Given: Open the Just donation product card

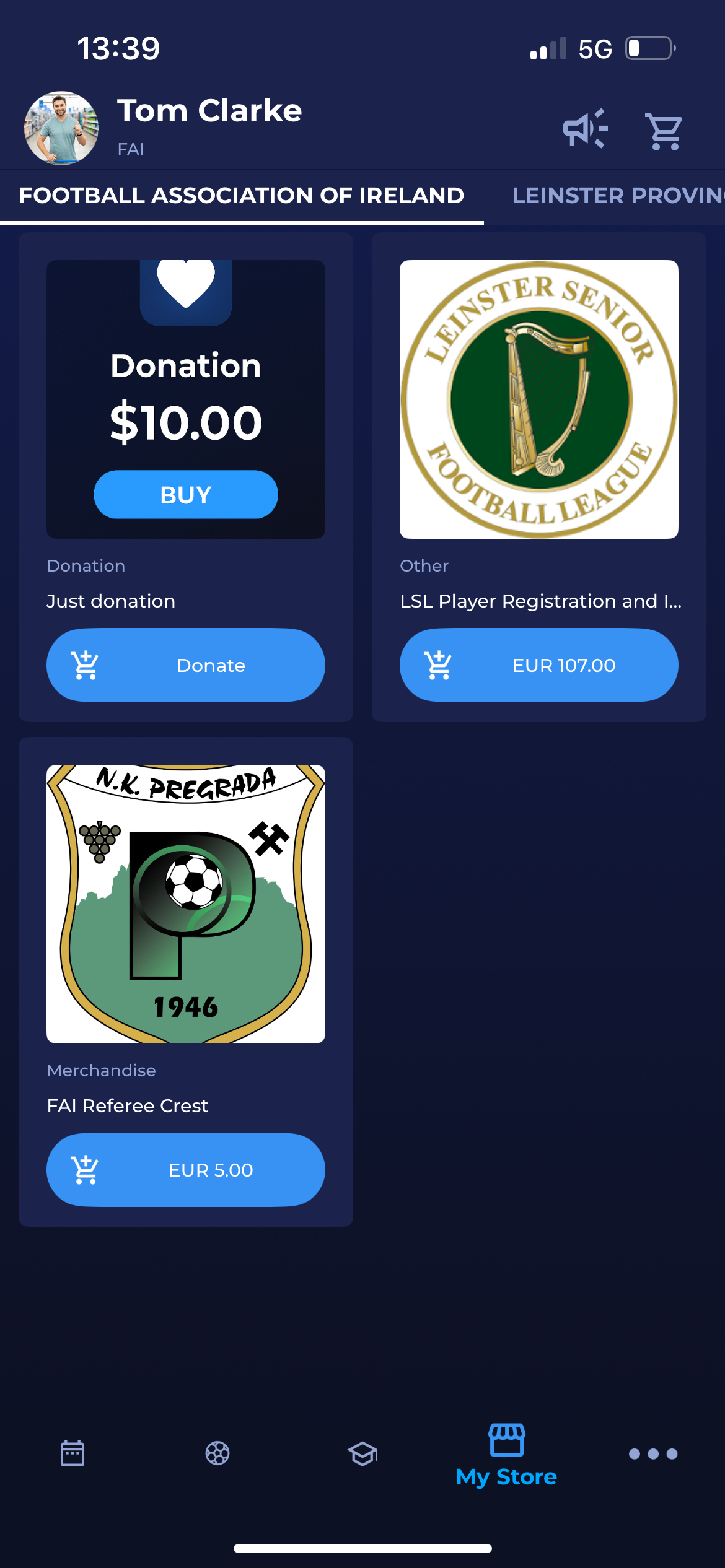Looking at the screenshot, I should point(185,399).
